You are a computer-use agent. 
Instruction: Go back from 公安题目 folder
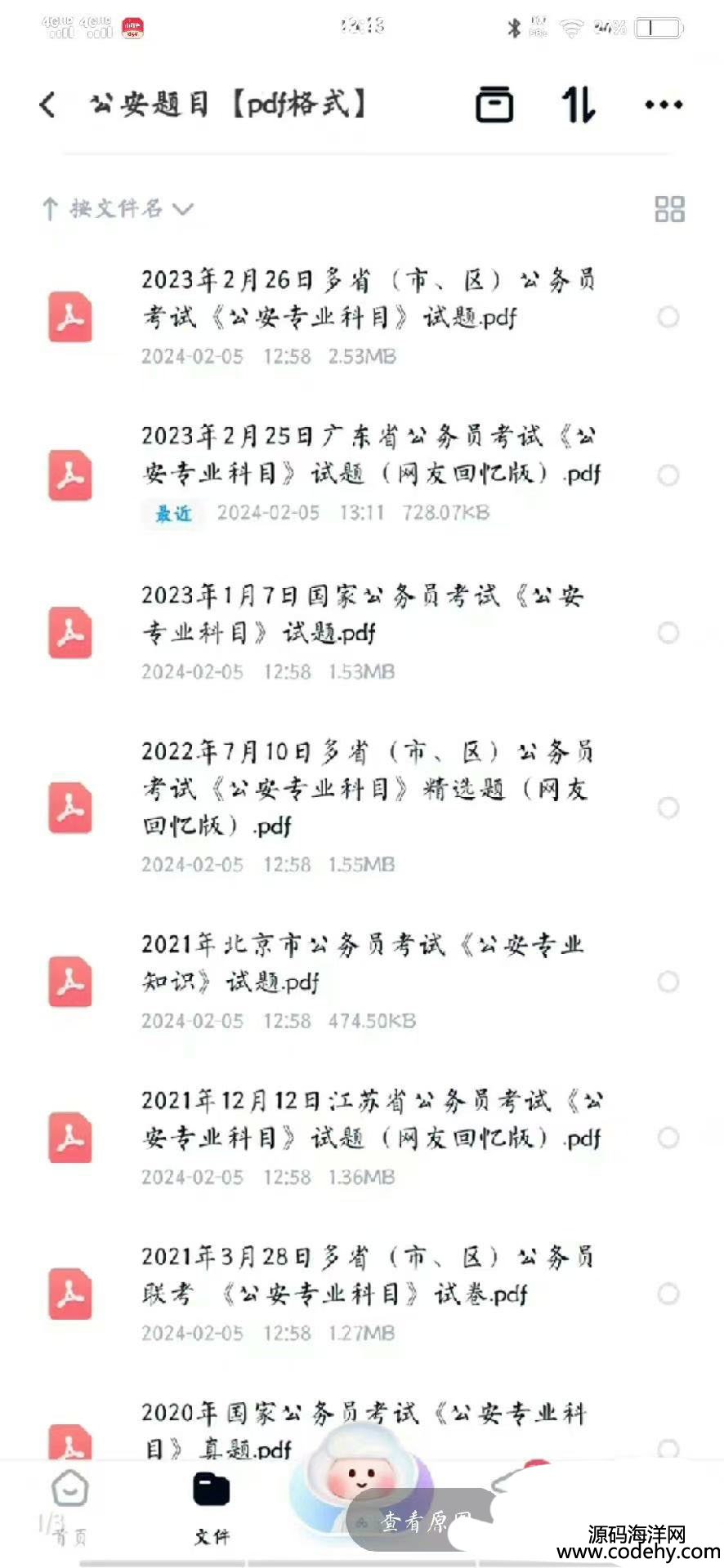(x=47, y=105)
